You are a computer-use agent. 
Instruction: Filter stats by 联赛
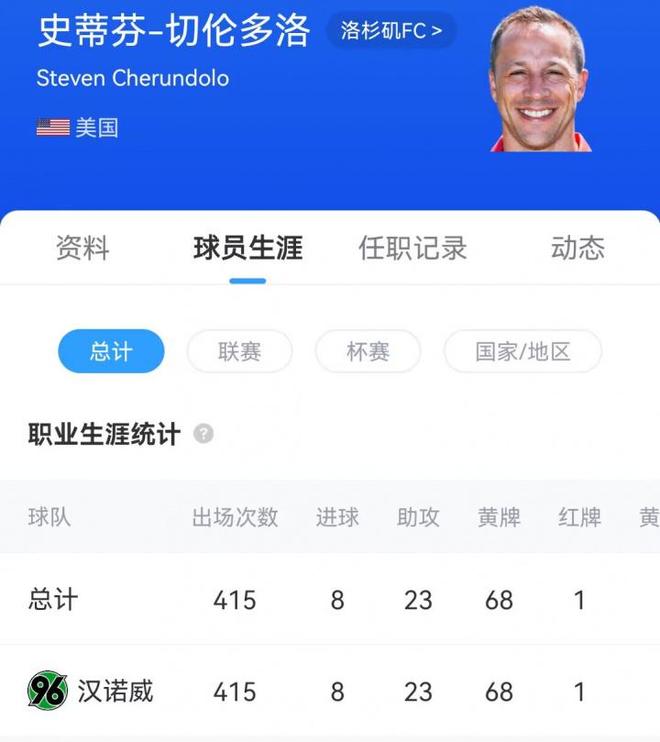[x=239, y=352]
